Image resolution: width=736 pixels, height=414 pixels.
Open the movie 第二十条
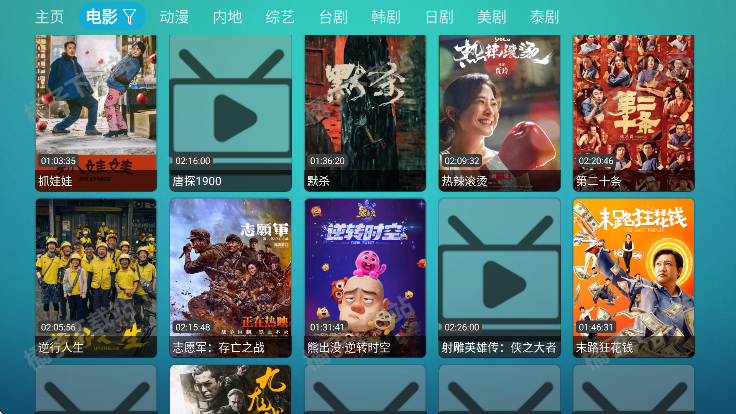(633, 110)
